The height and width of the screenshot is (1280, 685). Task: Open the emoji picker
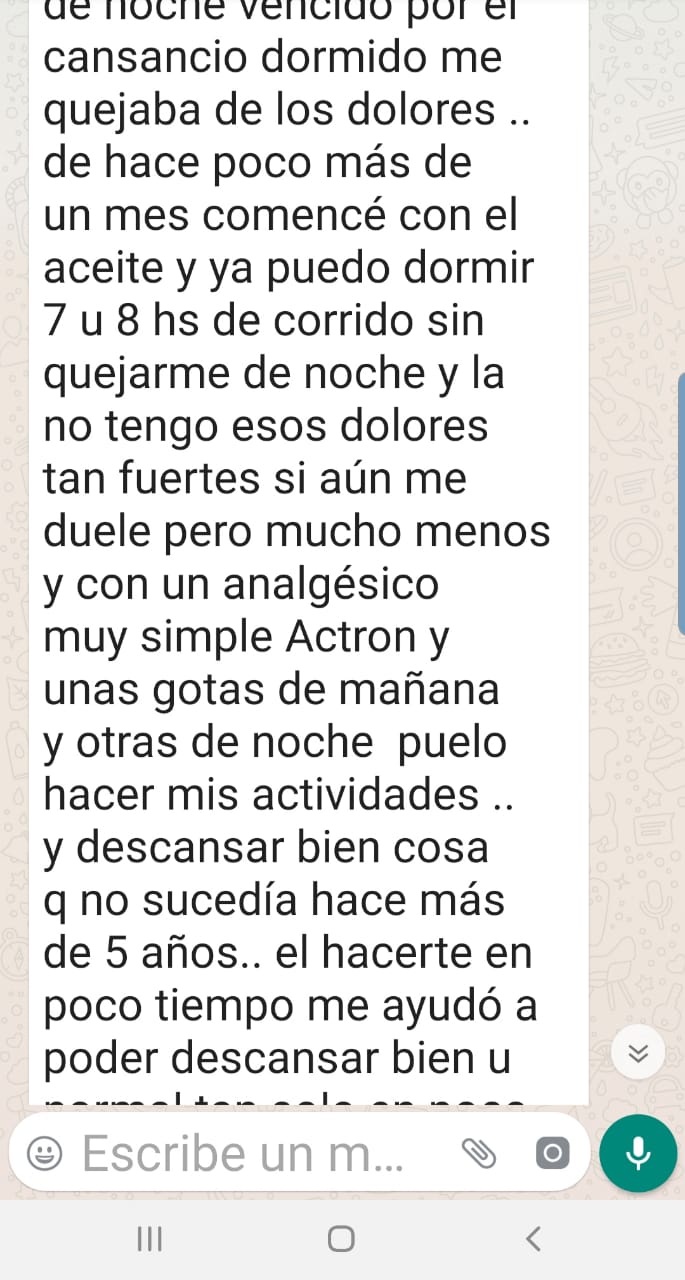[x=42, y=1155]
